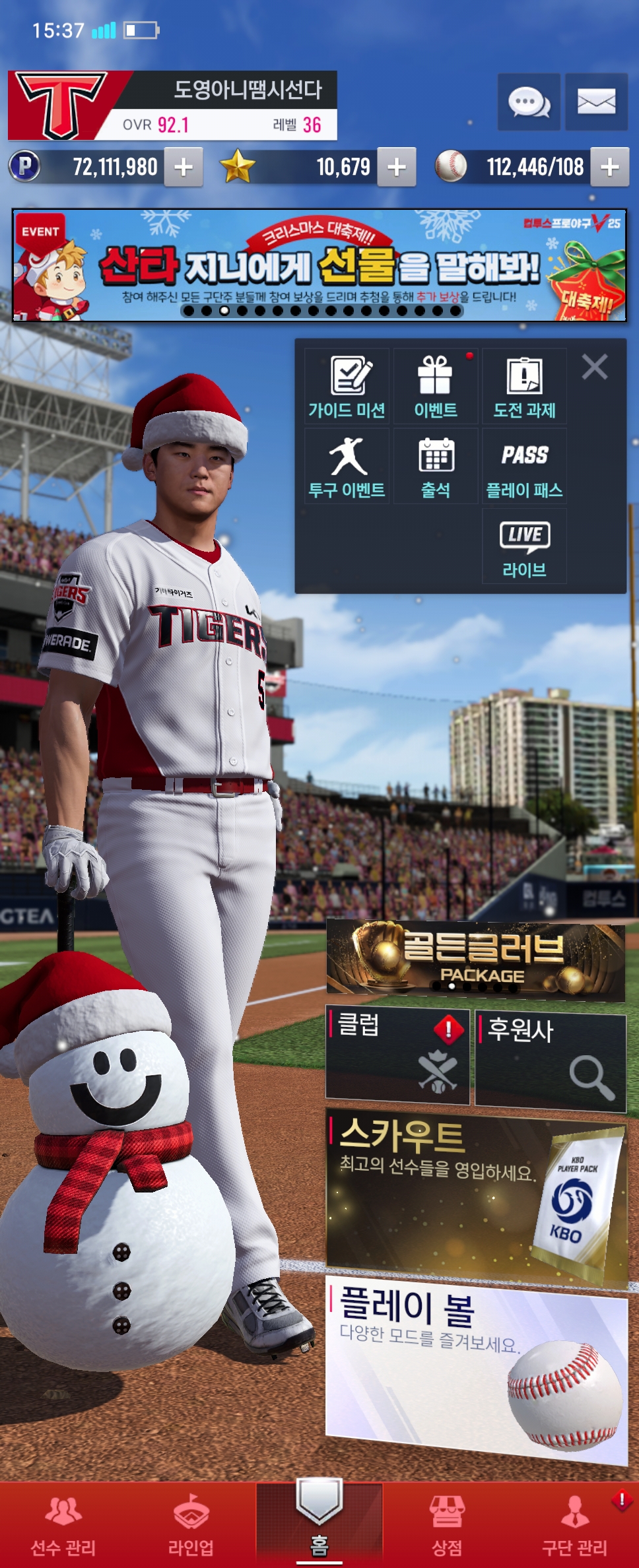Add more baseballs with the plus button
The width and height of the screenshot is (639, 1568).
[609, 167]
